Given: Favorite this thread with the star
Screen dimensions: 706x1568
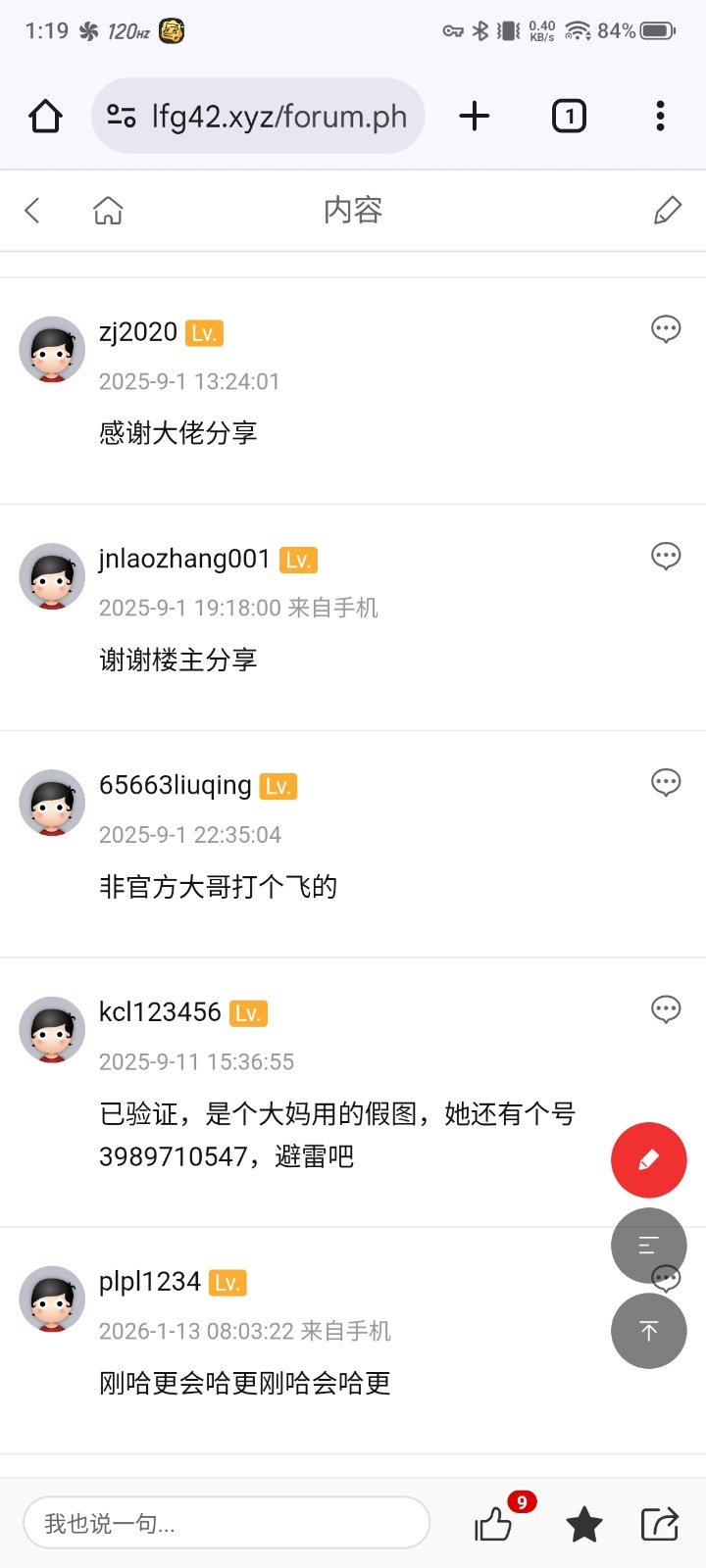Looking at the screenshot, I should (584, 1525).
